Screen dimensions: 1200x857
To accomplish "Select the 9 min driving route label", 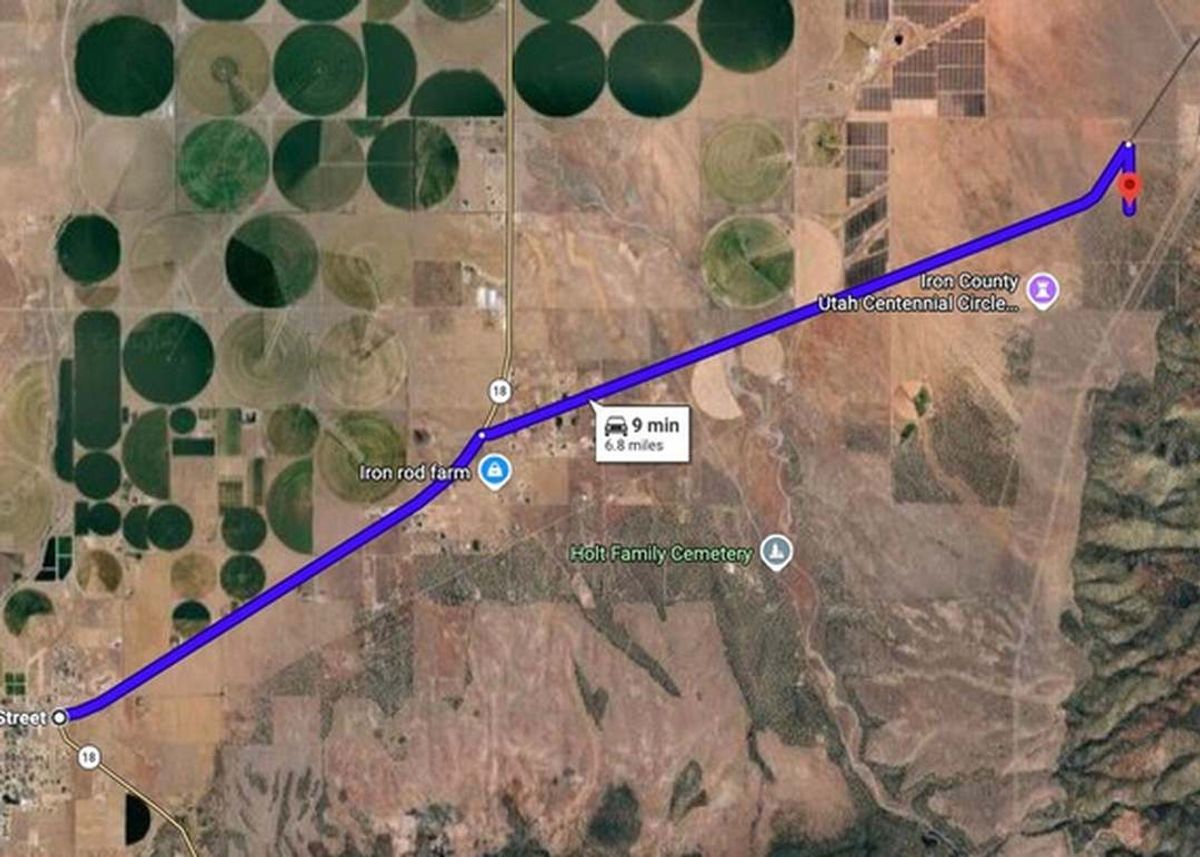I will (642, 434).
